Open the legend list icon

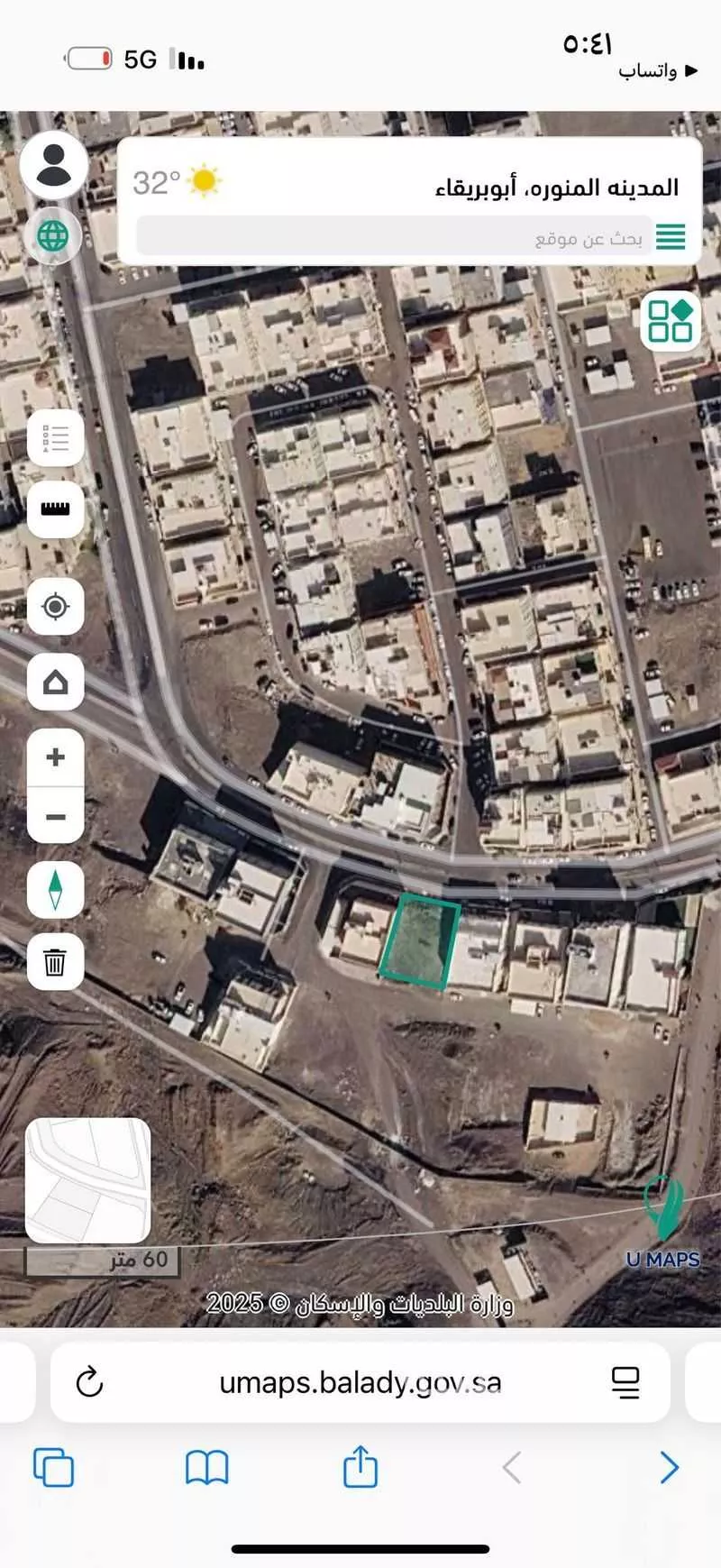pos(55,438)
